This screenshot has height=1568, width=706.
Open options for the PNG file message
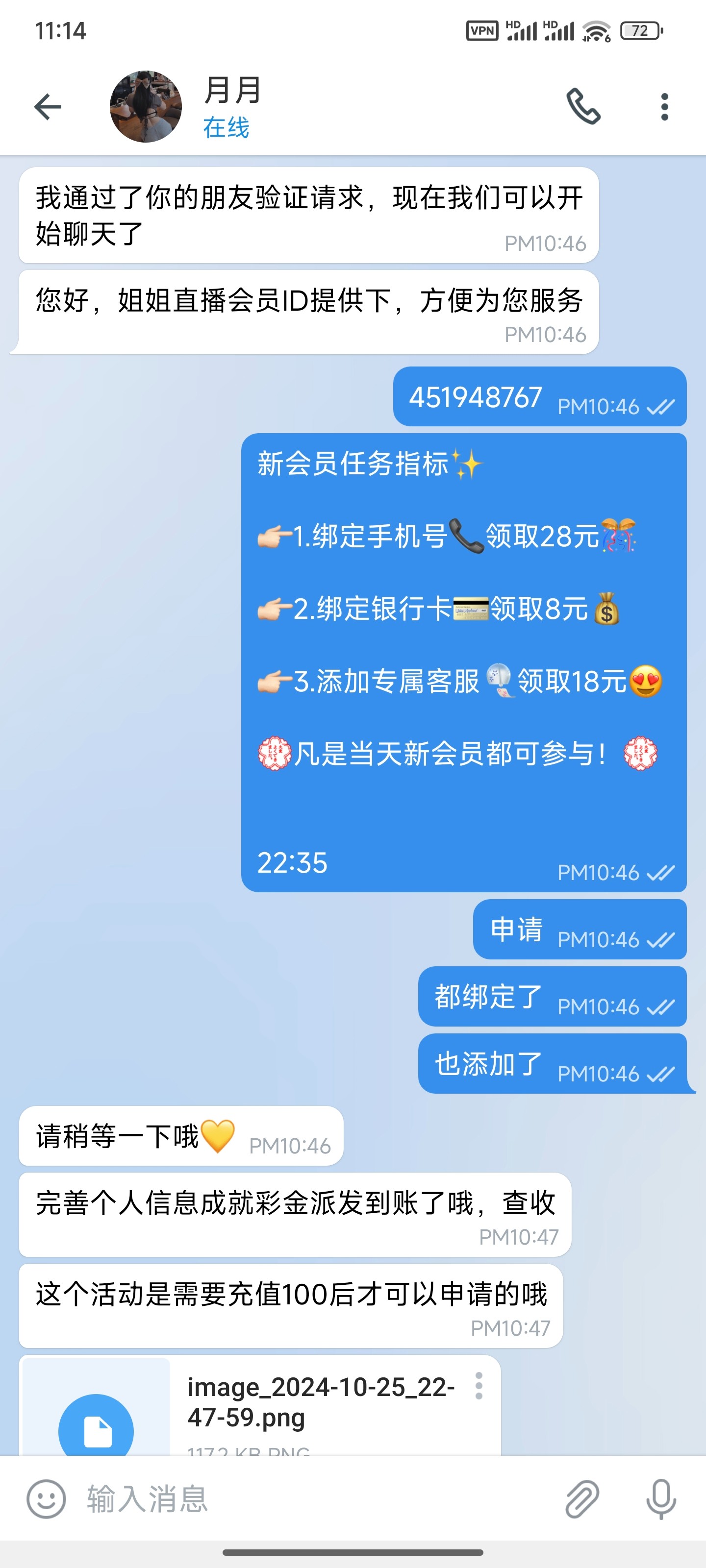pos(479,1386)
